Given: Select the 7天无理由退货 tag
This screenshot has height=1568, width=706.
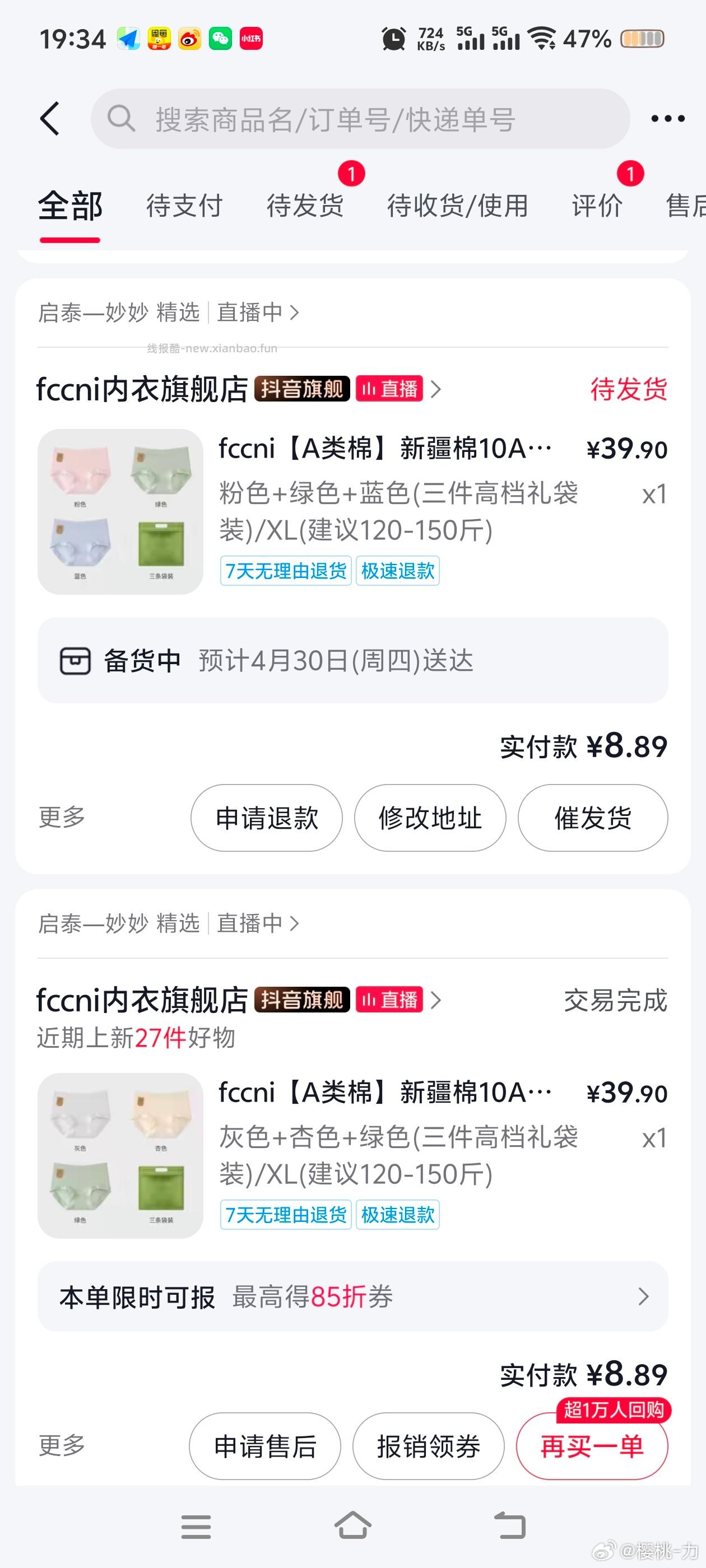Looking at the screenshot, I should (x=286, y=570).
